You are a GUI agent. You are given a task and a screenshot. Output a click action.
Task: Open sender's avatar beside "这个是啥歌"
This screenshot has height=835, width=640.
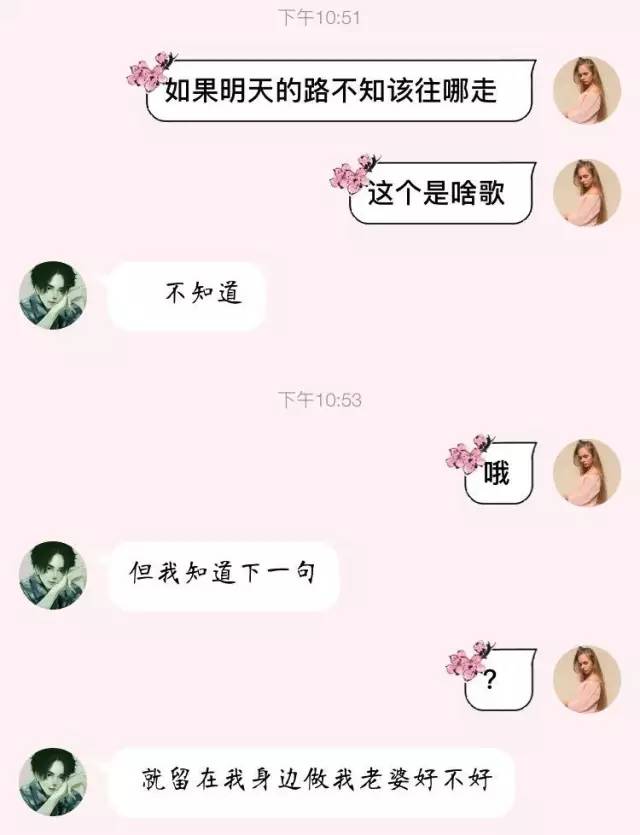[587, 193]
